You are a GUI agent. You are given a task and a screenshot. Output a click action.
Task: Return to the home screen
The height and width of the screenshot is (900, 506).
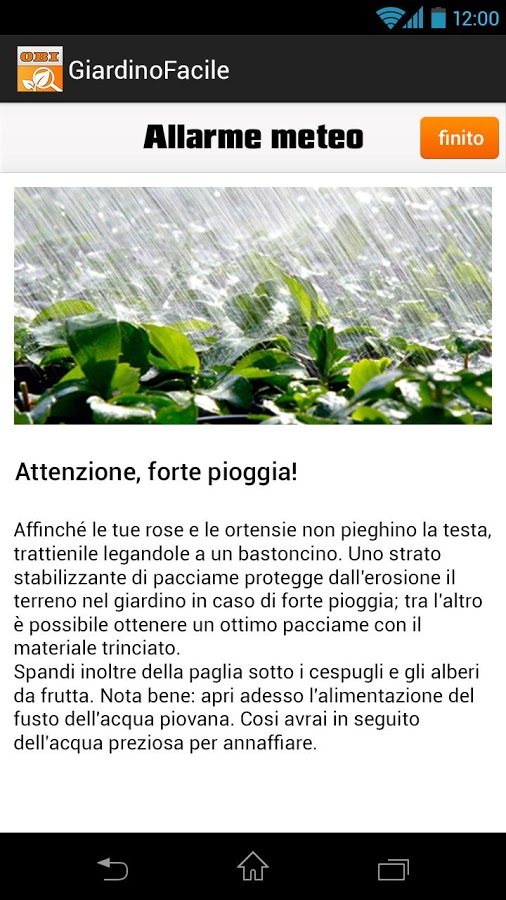click(253, 866)
